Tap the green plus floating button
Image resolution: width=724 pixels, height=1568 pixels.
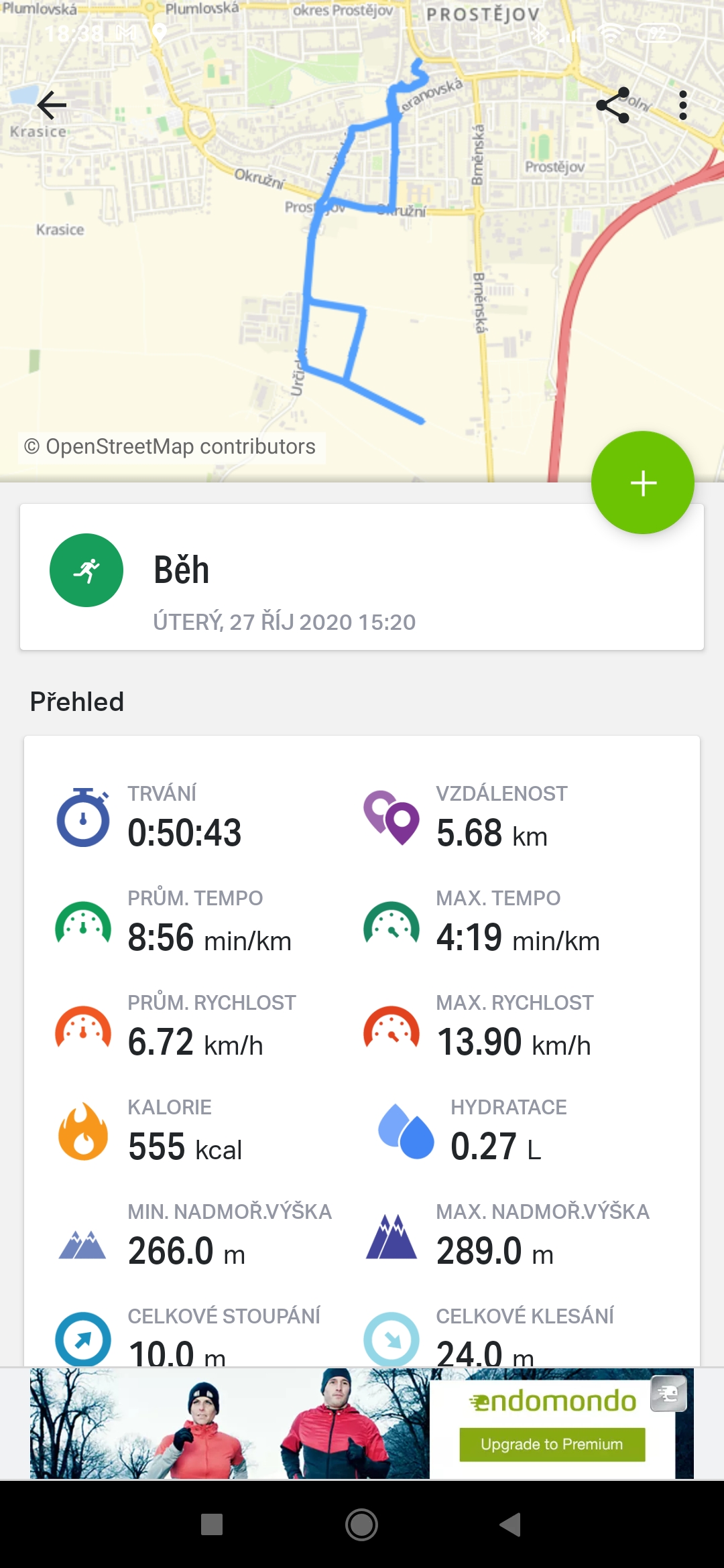click(642, 482)
